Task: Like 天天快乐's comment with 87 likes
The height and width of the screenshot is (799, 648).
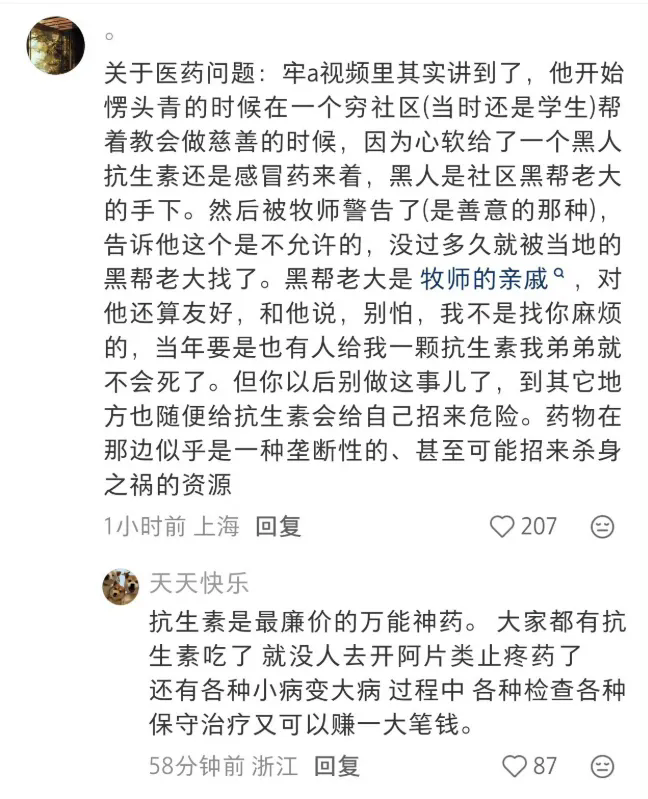Action: pos(515,766)
